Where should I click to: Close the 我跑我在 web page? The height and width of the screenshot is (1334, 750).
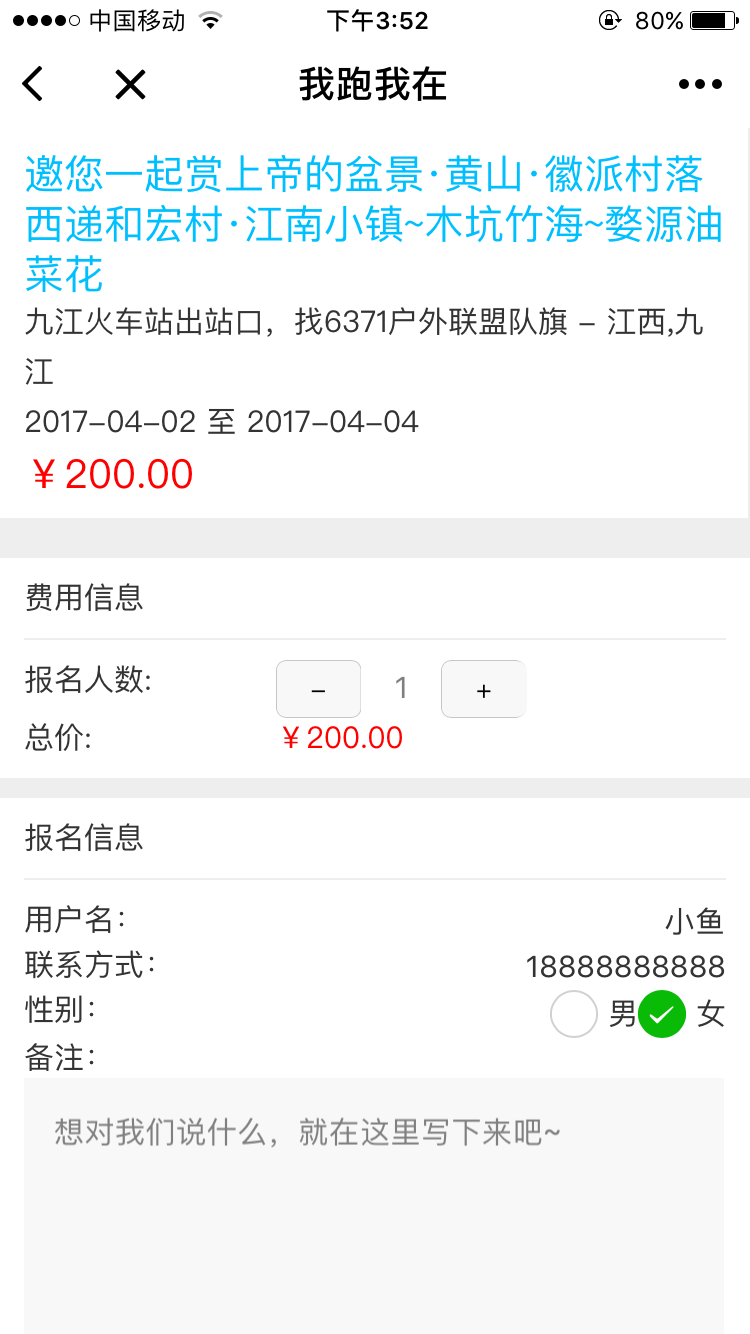[130, 85]
